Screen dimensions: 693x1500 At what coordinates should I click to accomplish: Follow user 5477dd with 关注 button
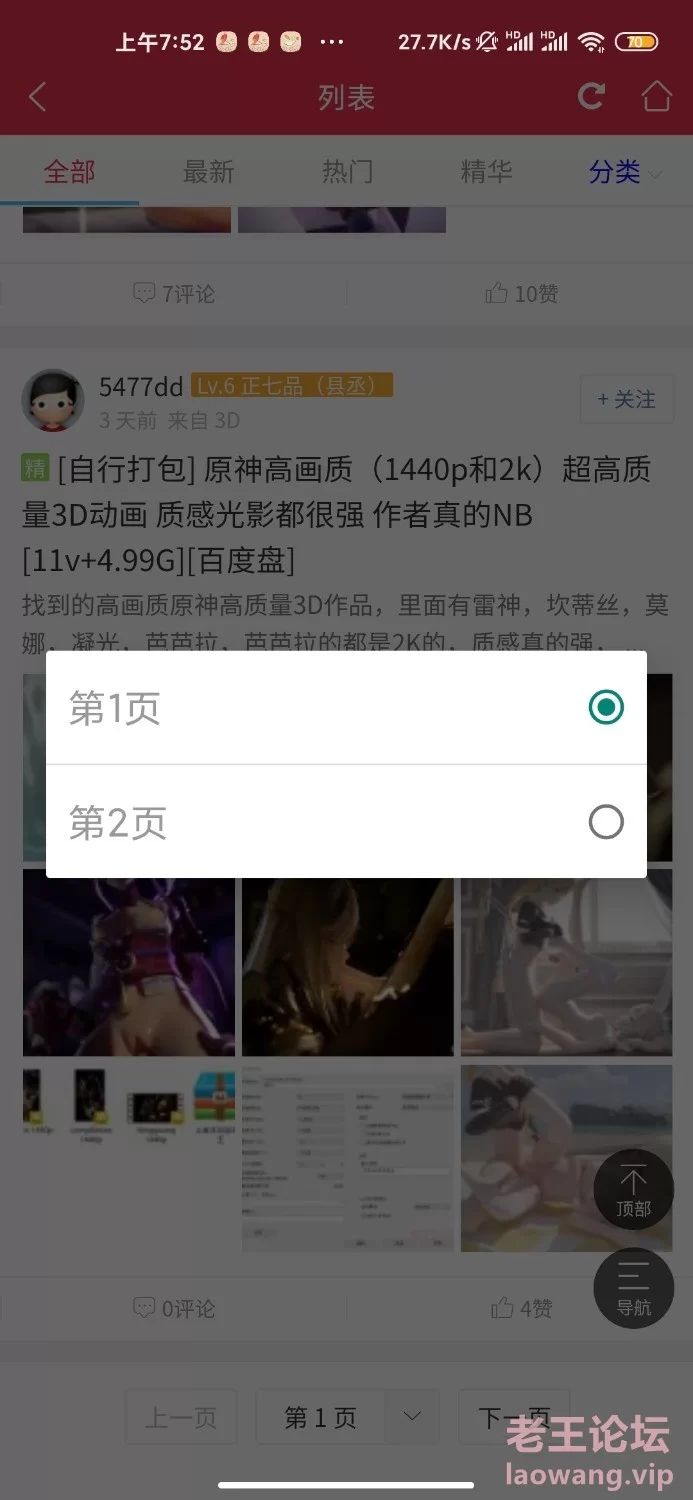[x=626, y=400]
